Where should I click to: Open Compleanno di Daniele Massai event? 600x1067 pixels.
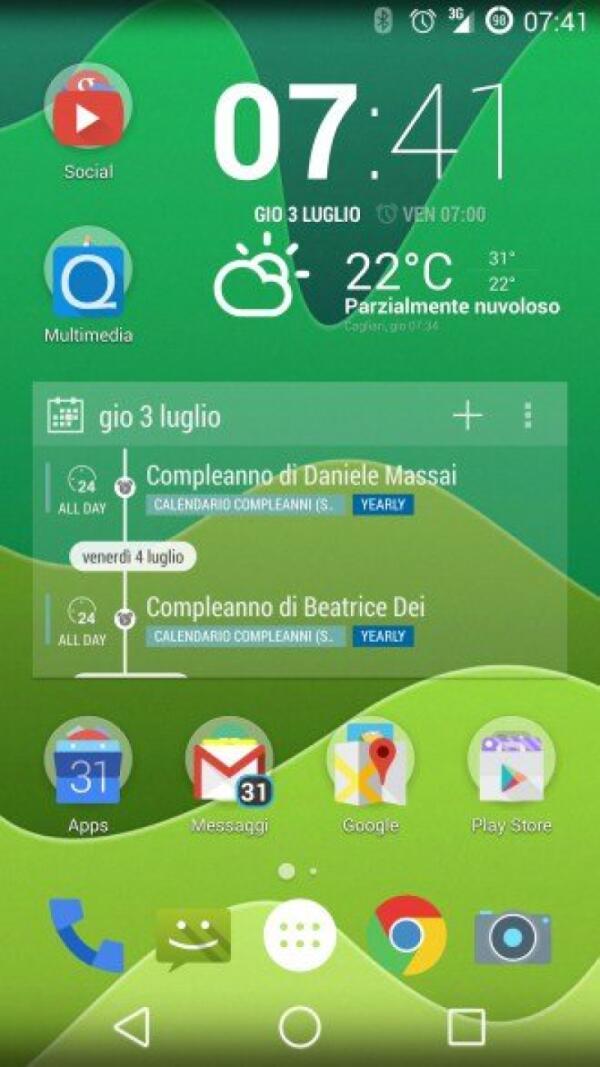point(300,476)
